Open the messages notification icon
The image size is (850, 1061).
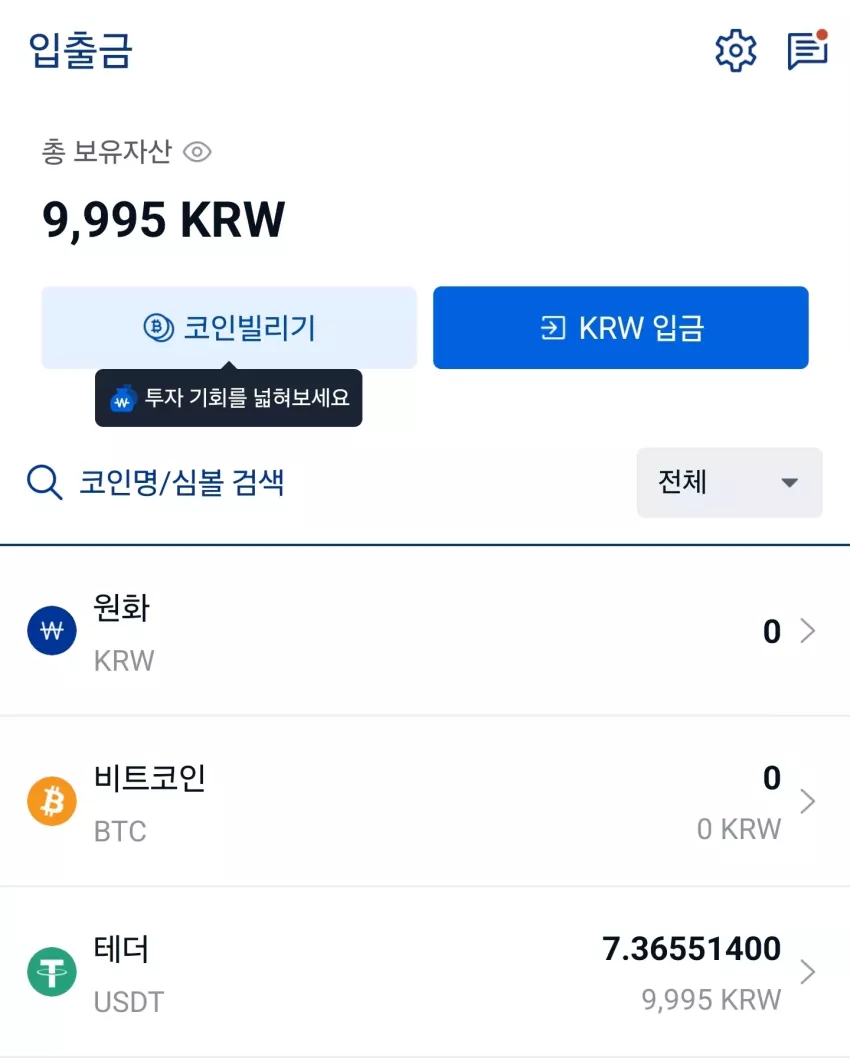pyautogui.click(x=808, y=49)
